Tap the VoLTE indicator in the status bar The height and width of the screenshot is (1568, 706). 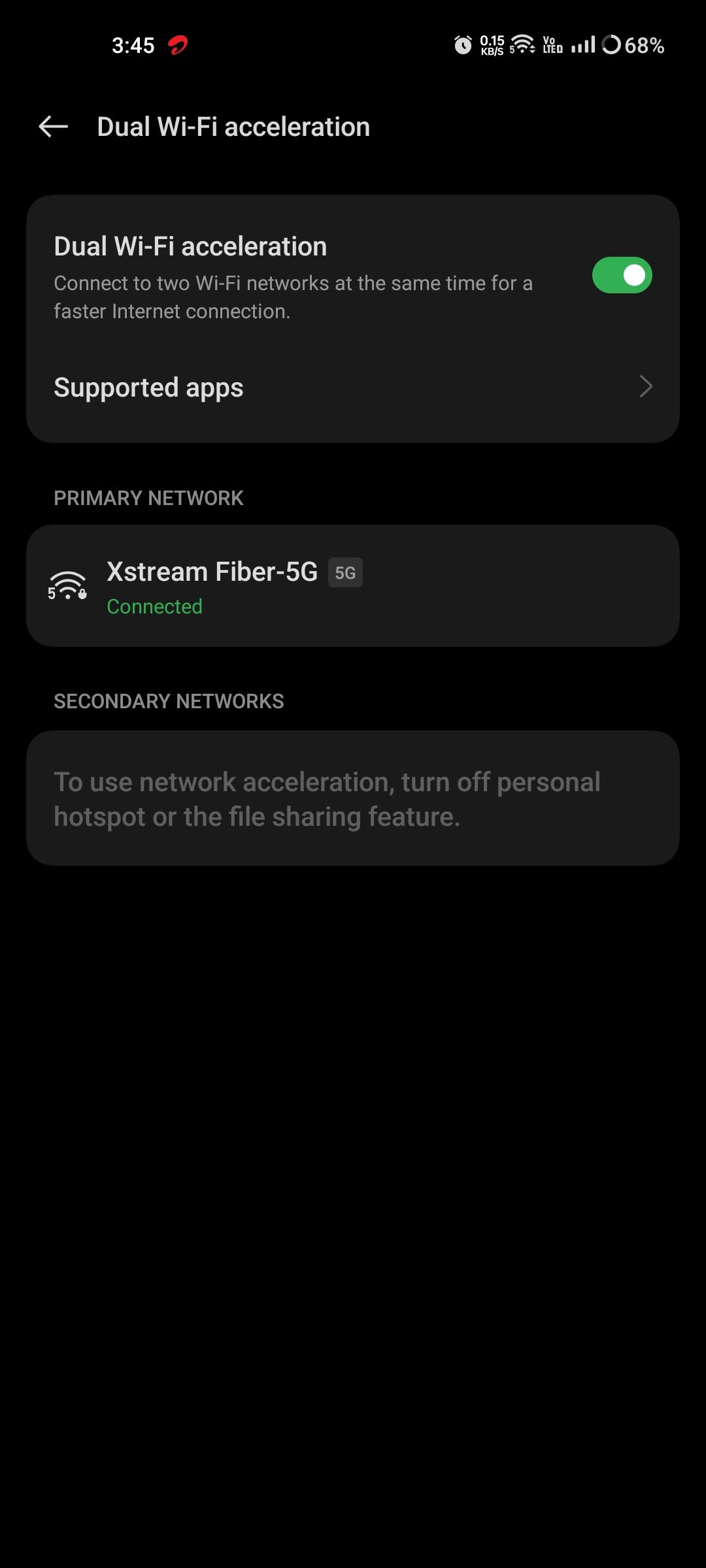coord(551,44)
